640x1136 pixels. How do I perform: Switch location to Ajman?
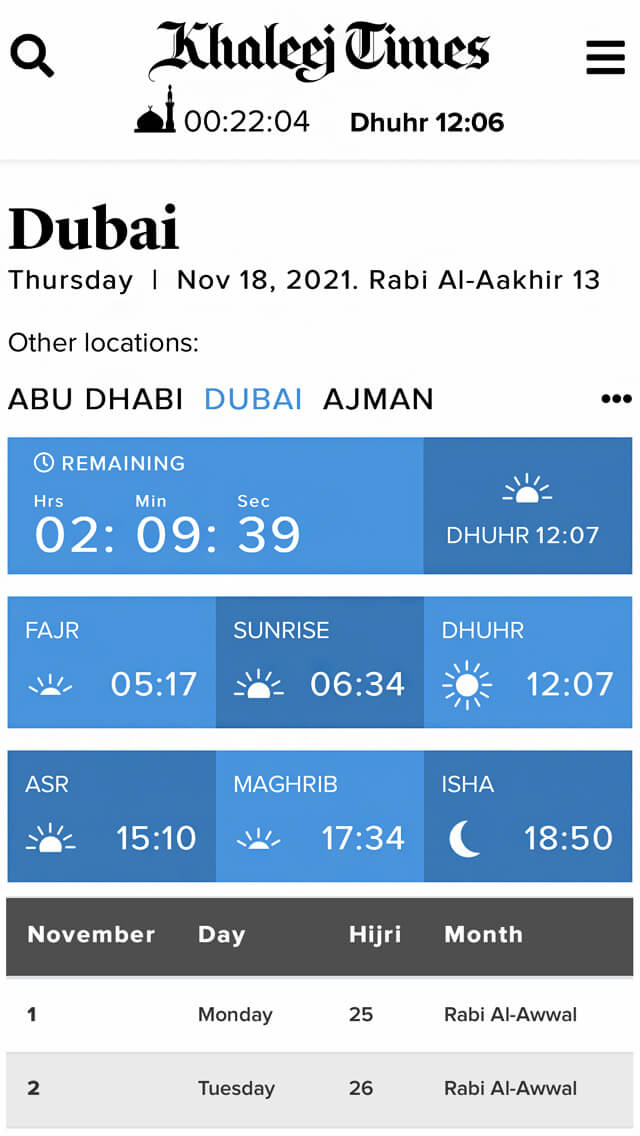[x=378, y=399]
